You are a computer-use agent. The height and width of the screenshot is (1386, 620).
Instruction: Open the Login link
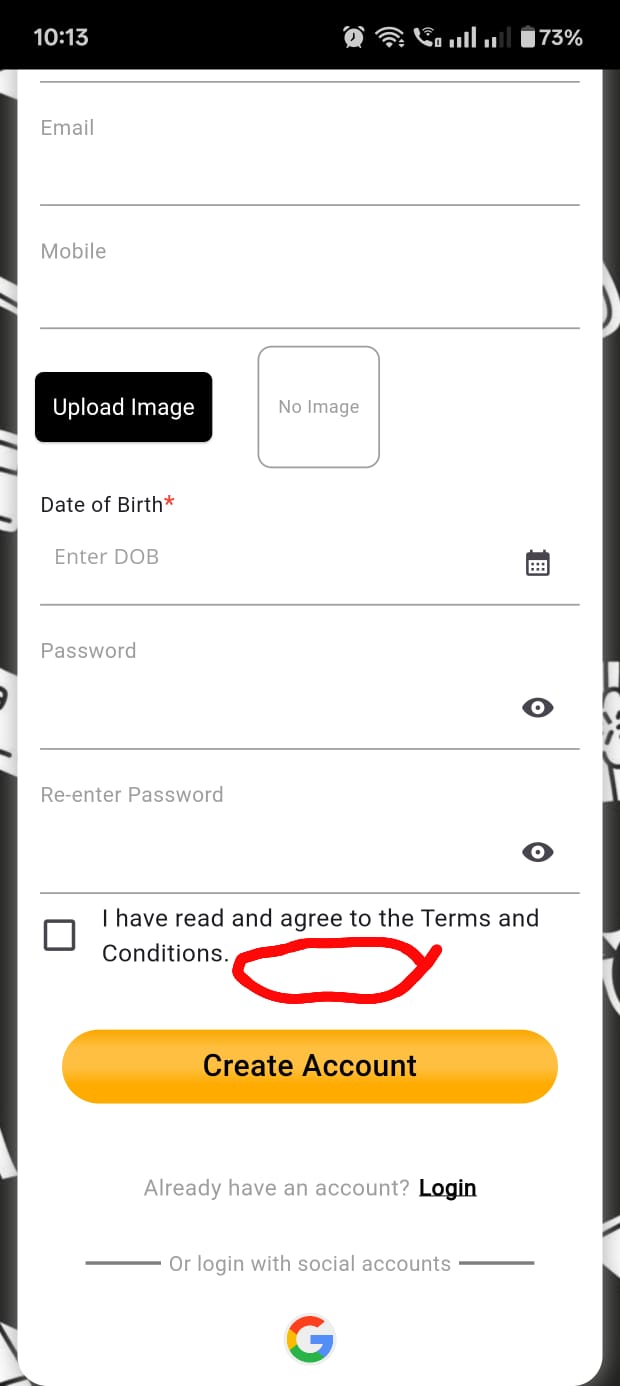point(447,1188)
